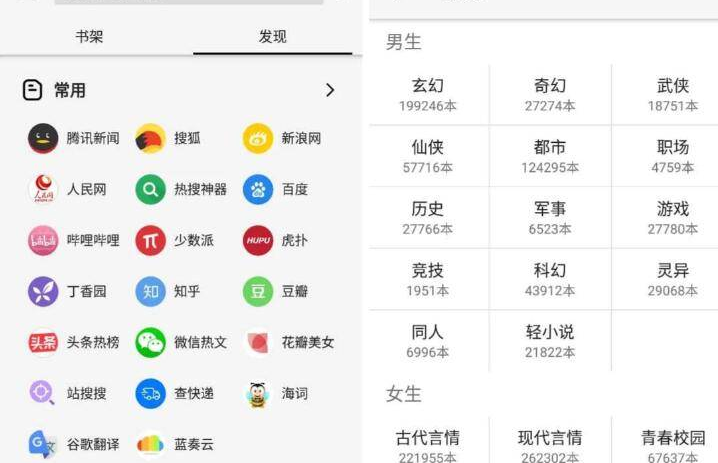This screenshot has height=463, width=718.
Task: Open the 青春校园 category
Action: point(672,446)
